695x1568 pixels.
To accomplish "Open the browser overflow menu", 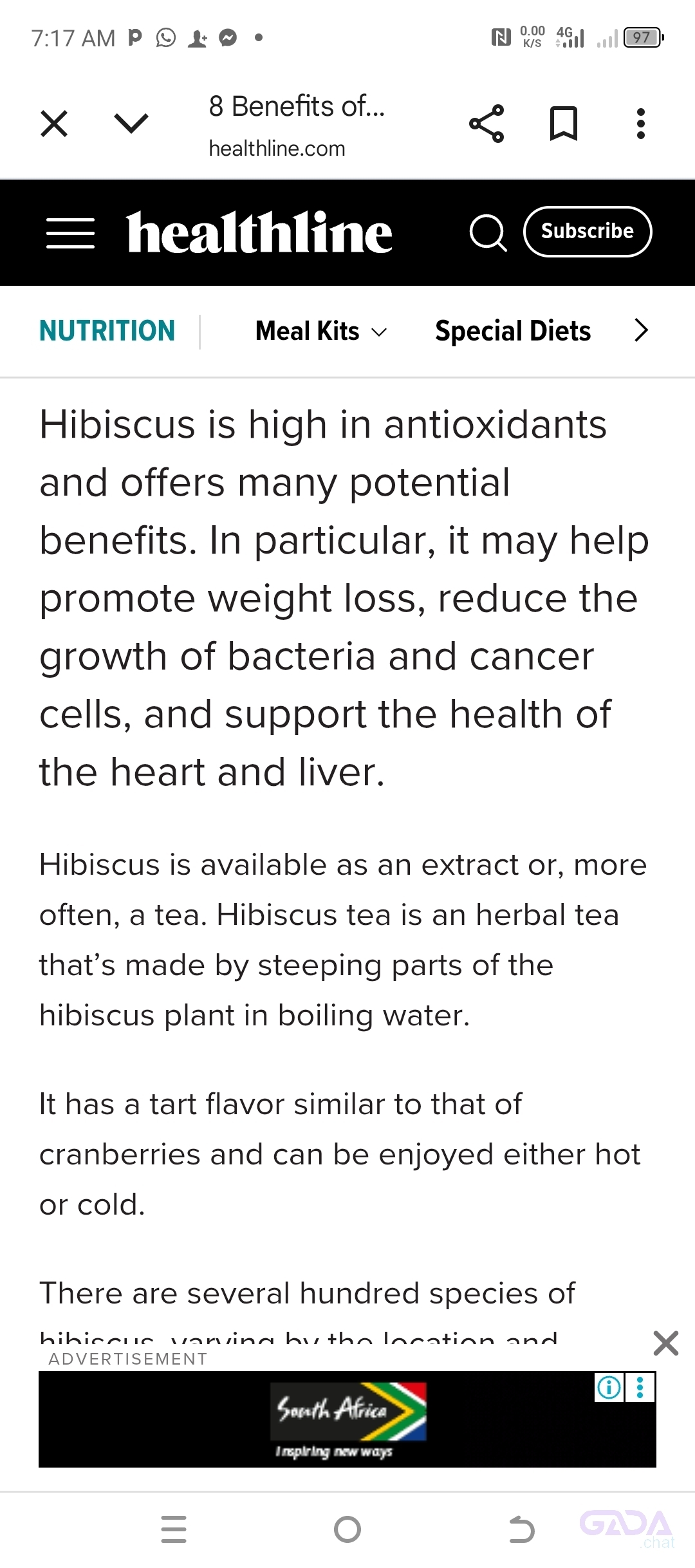I will coord(640,124).
